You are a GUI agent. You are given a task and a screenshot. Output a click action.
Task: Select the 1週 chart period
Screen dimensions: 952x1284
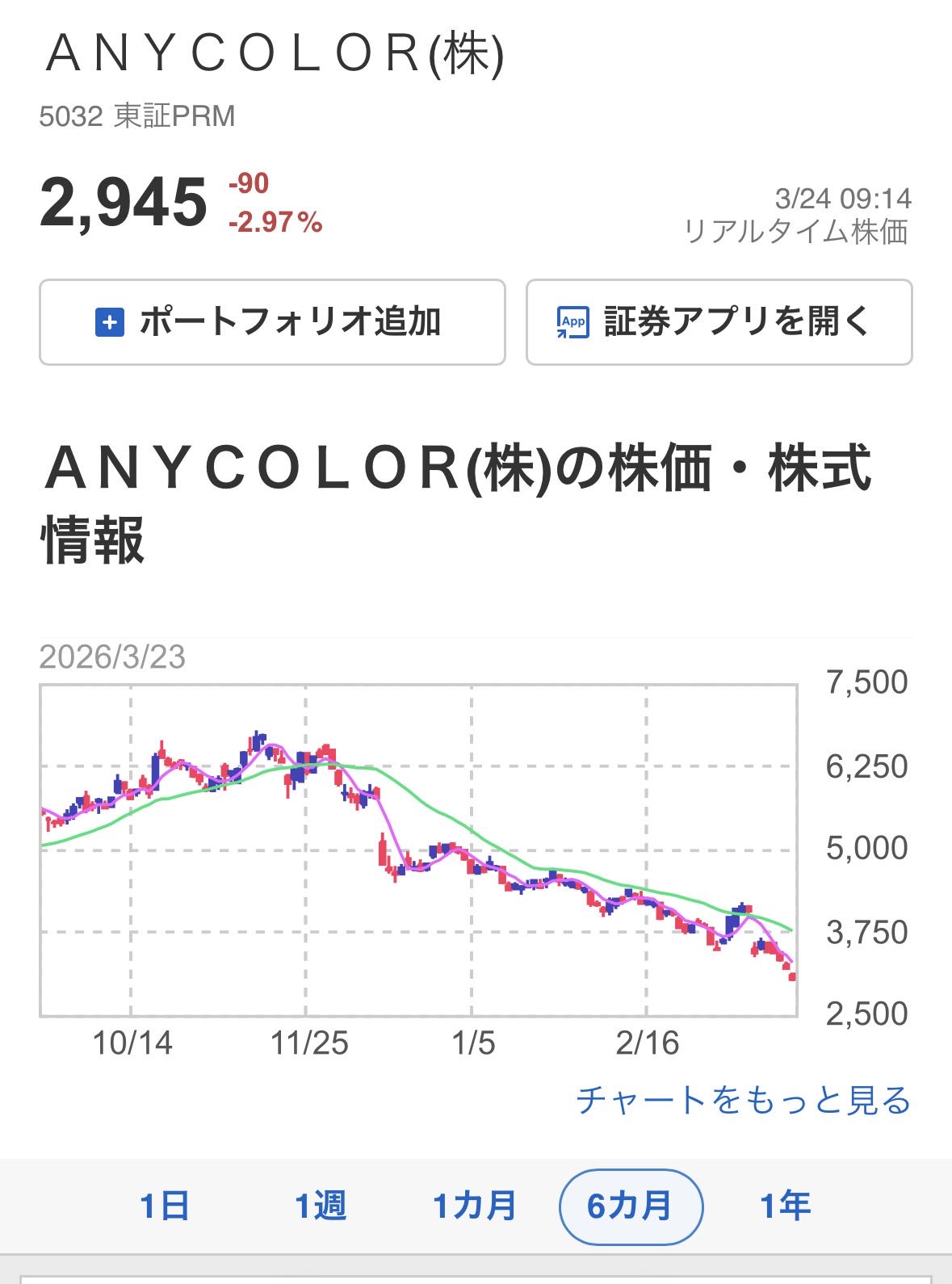[321, 1206]
